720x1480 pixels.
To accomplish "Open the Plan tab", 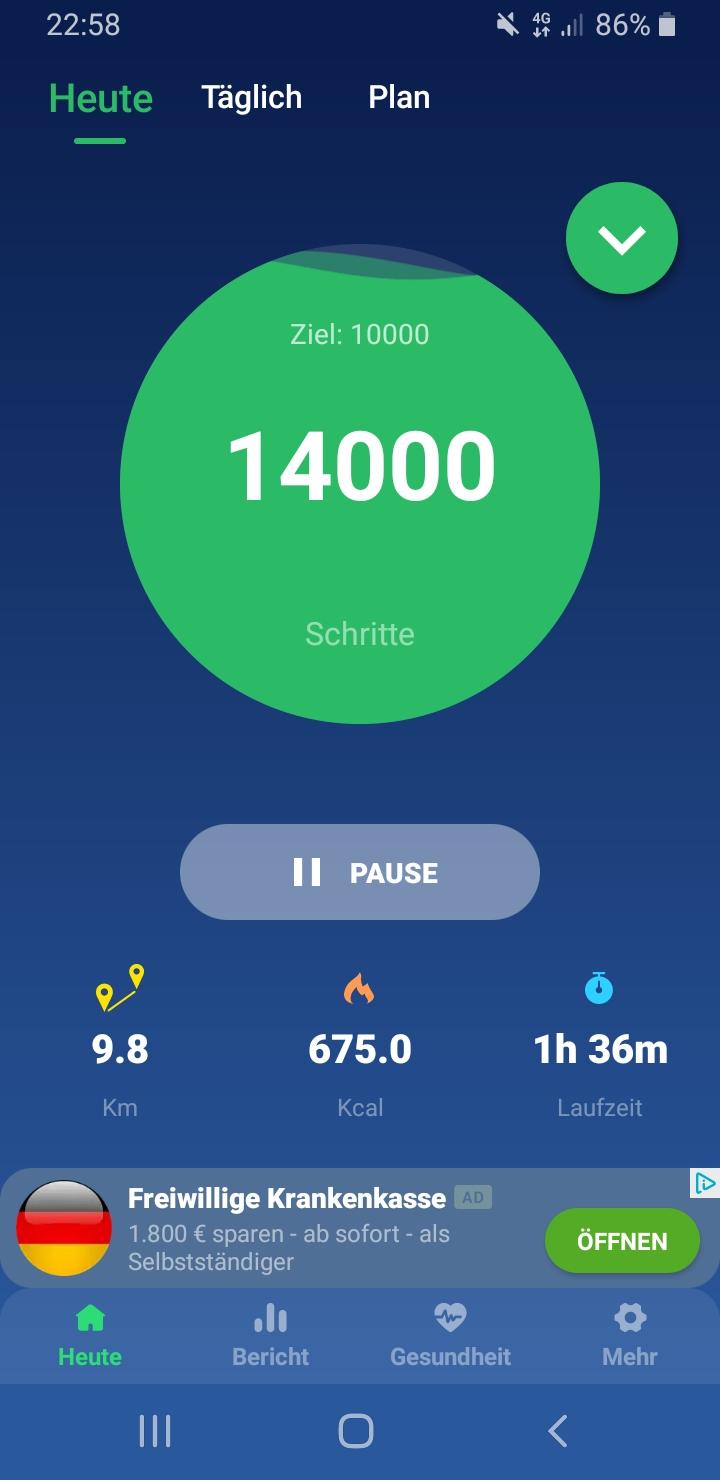I will (399, 98).
